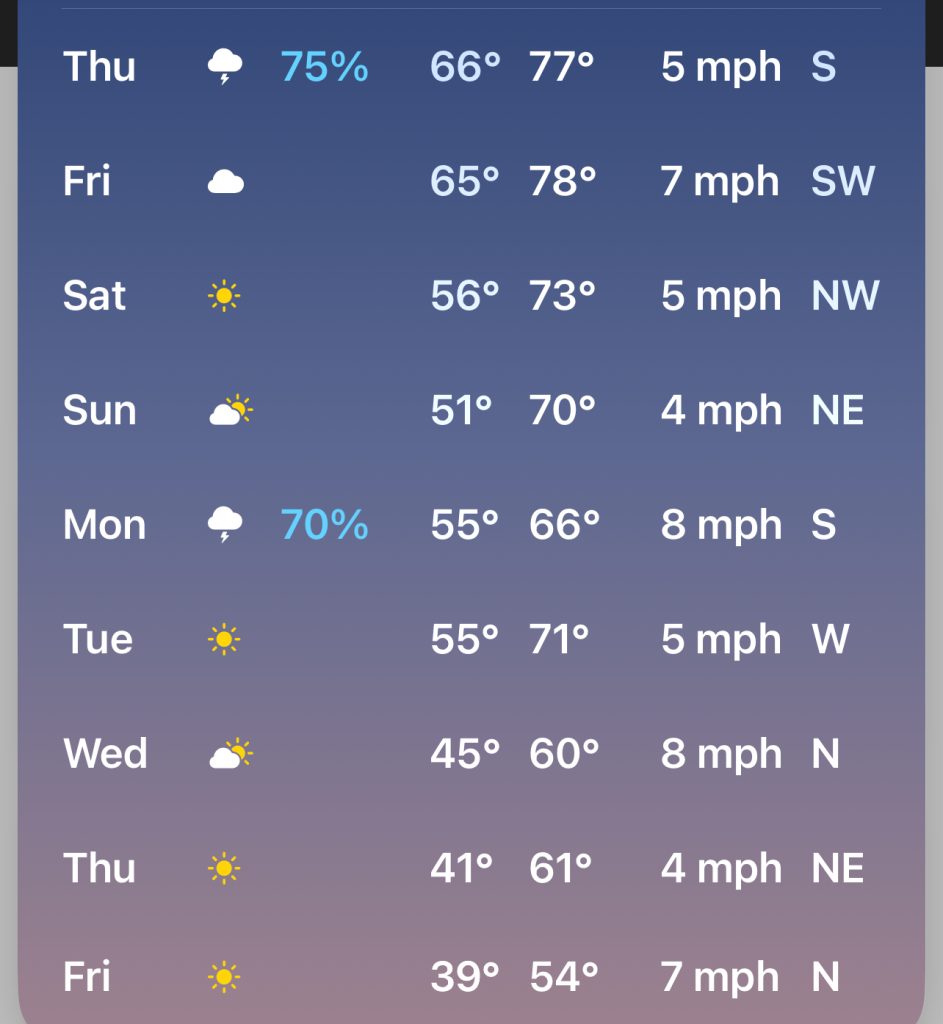Open the Sunday partly cloudy forecast
This screenshot has width=943, height=1024.
click(470, 410)
